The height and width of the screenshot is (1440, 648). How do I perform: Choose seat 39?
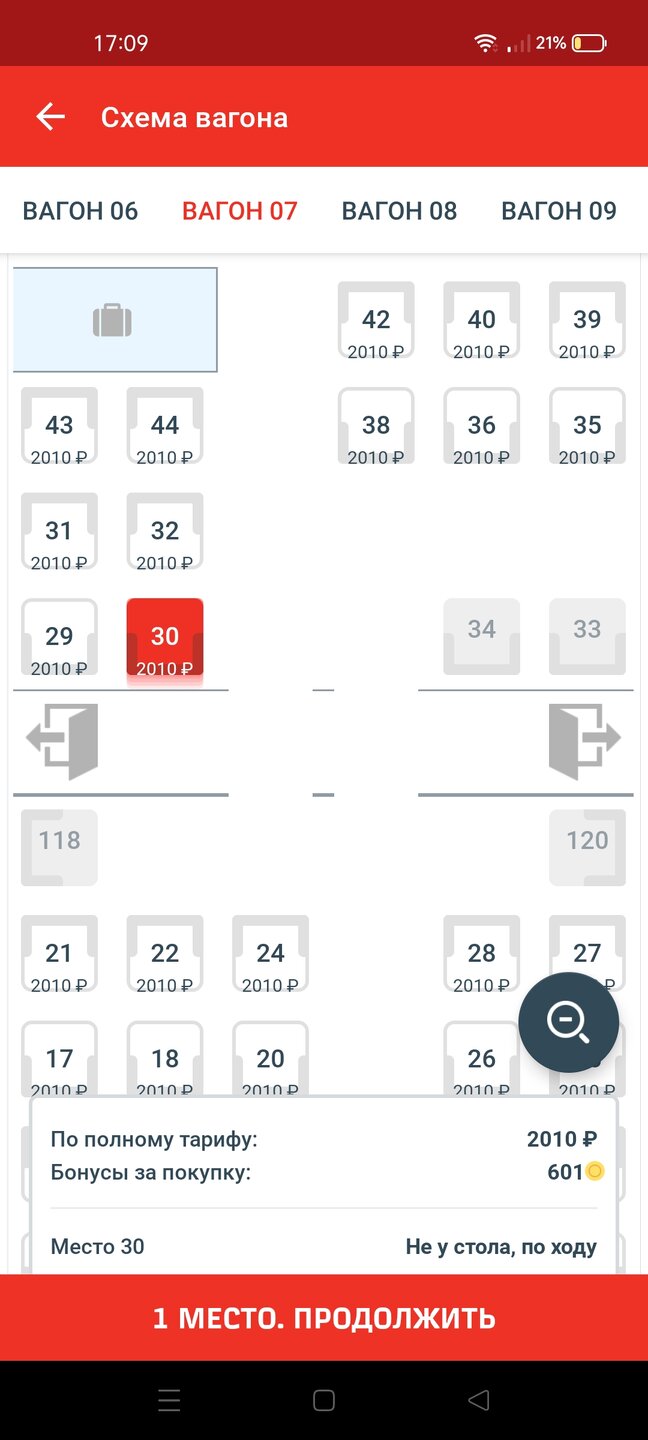coord(587,321)
